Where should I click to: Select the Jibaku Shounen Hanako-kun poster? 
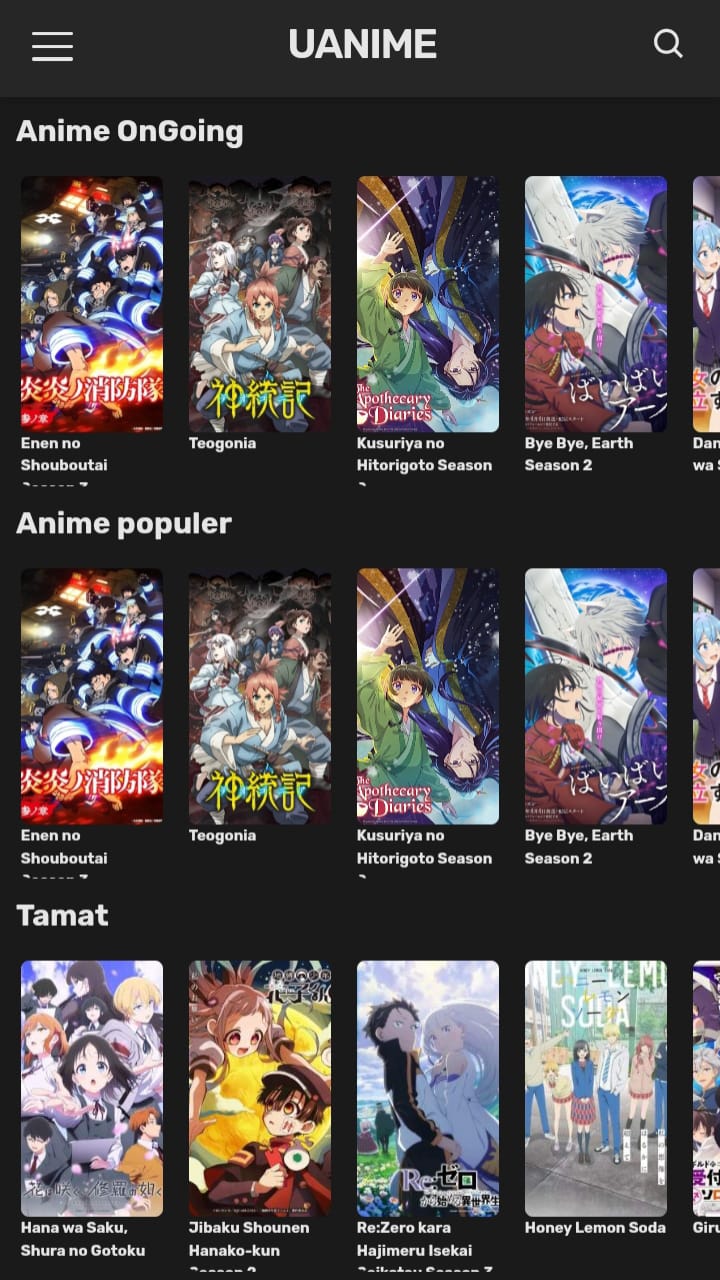(x=259, y=1089)
